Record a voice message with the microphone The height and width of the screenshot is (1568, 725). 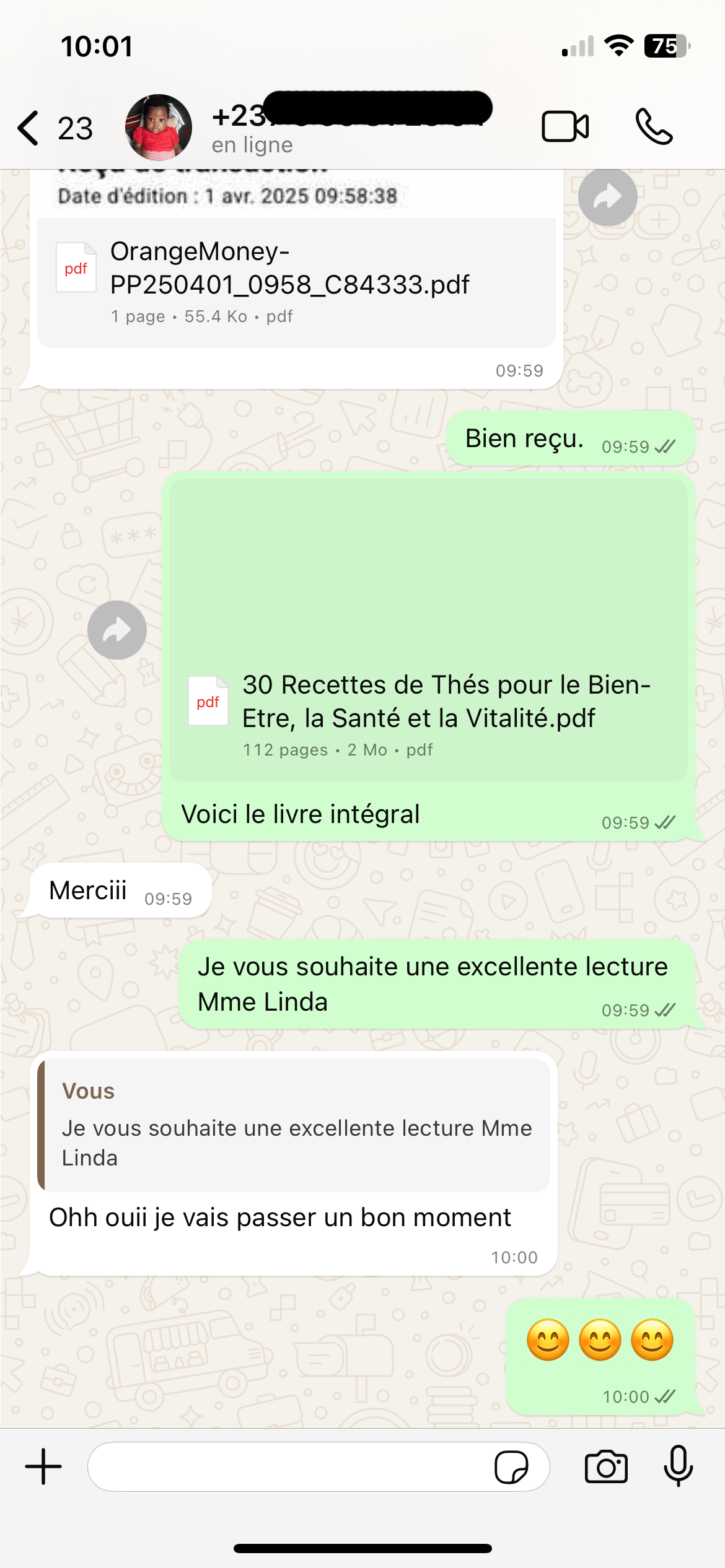[678, 1466]
